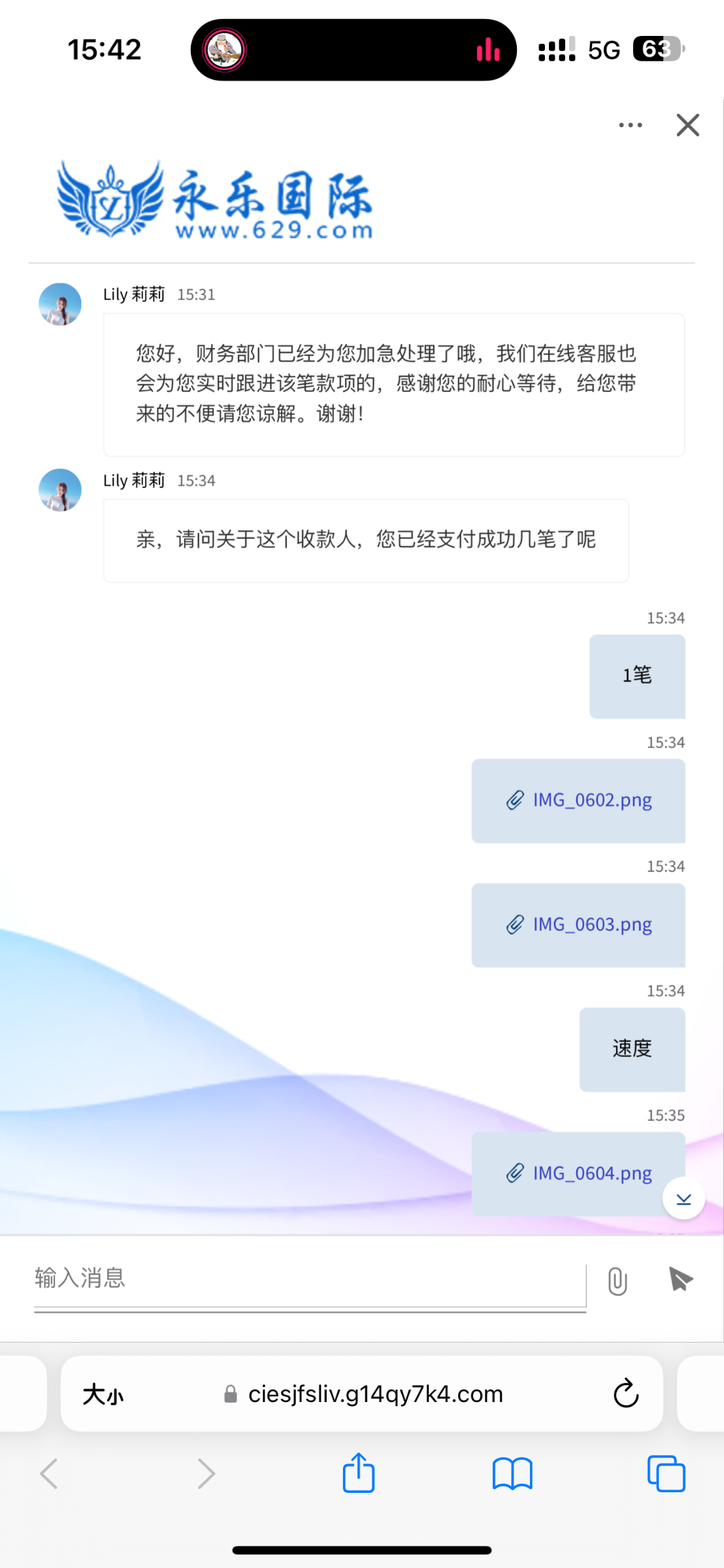Open the IMG_0602.png attachment
The height and width of the screenshot is (1568, 724).
[578, 800]
